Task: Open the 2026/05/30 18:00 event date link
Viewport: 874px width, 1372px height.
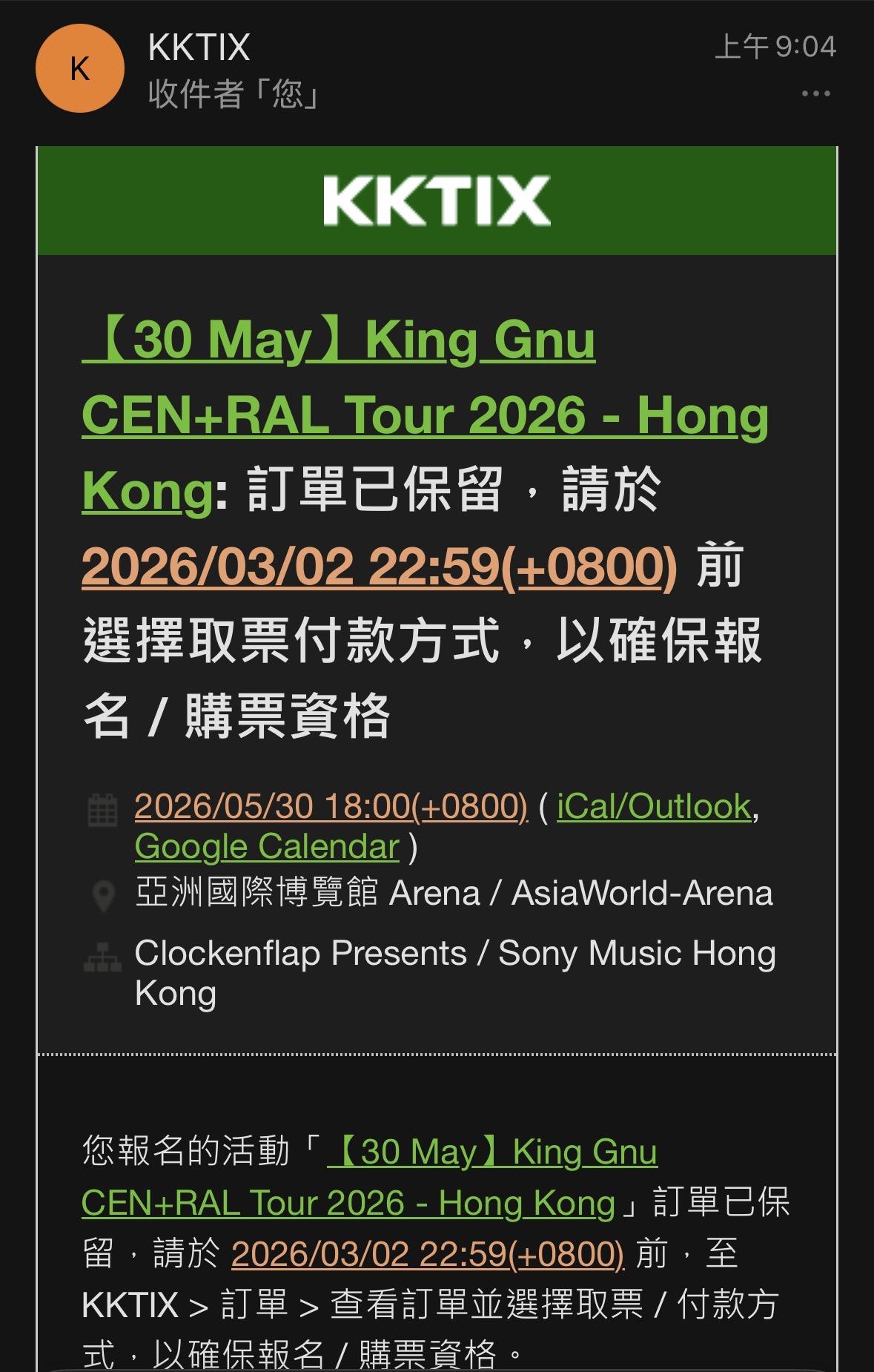Action: coord(331,806)
